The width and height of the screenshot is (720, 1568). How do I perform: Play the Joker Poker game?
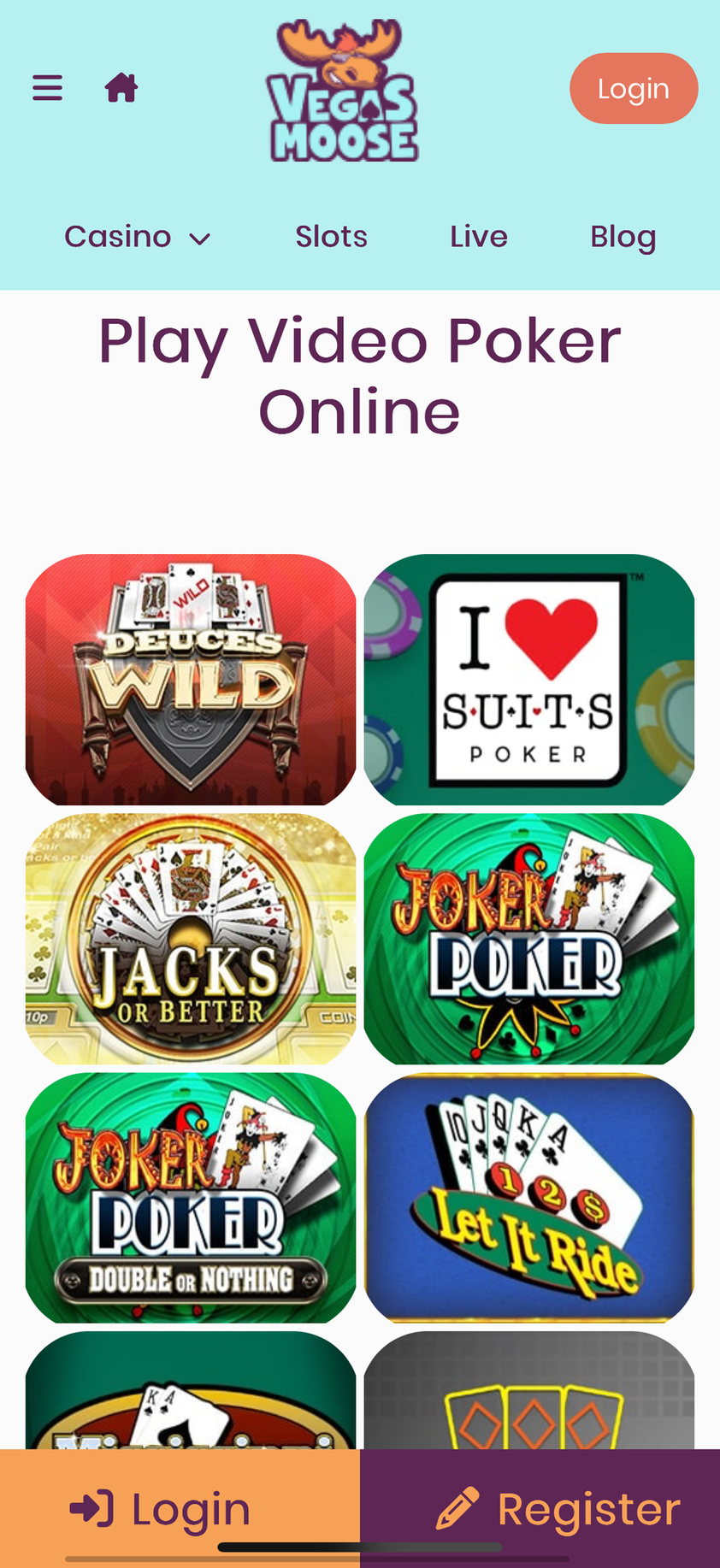pyautogui.click(x=528, y=939)
